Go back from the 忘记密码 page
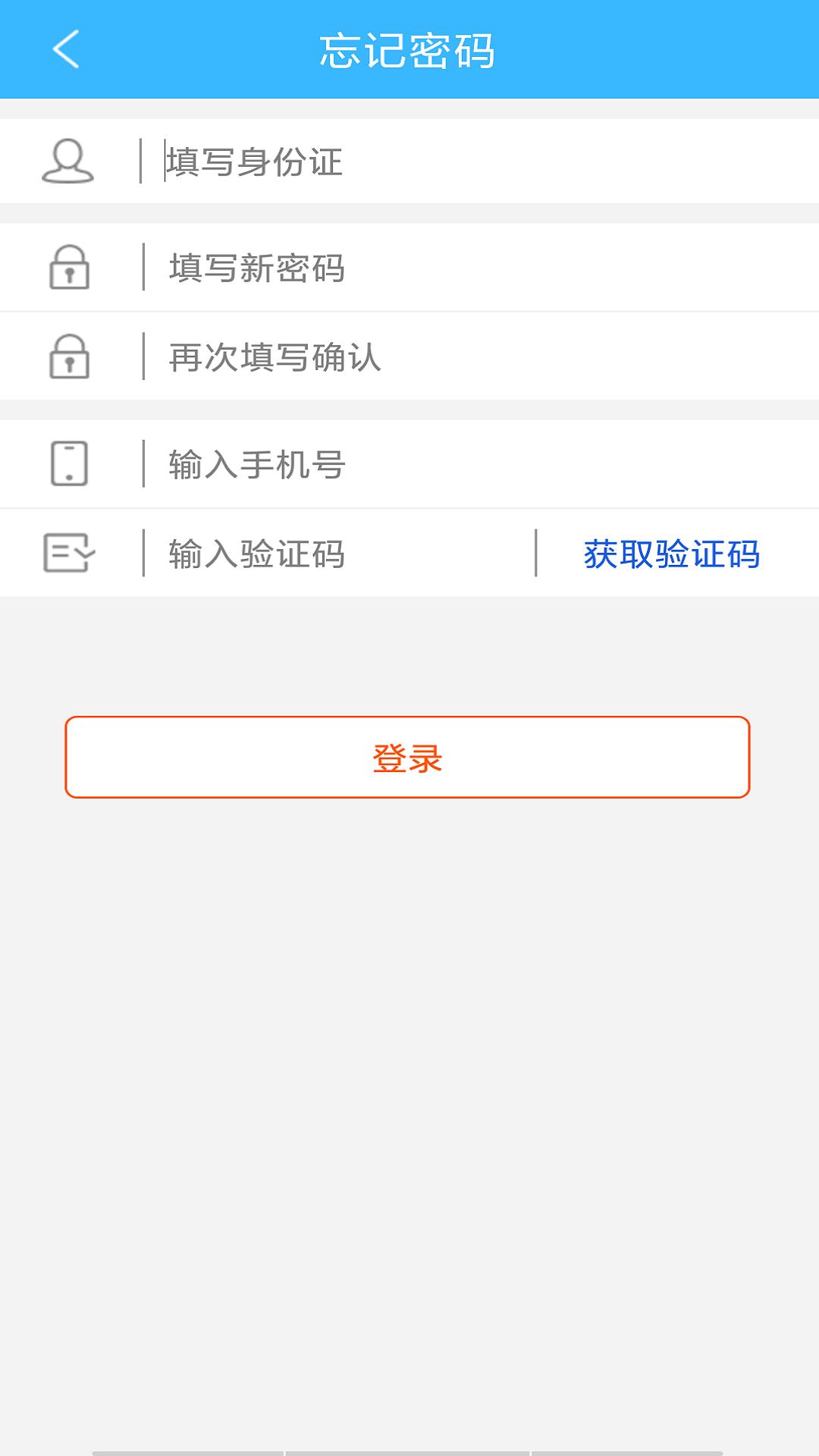The height and width of the screenshot is (1456, 819). [66, 49]
